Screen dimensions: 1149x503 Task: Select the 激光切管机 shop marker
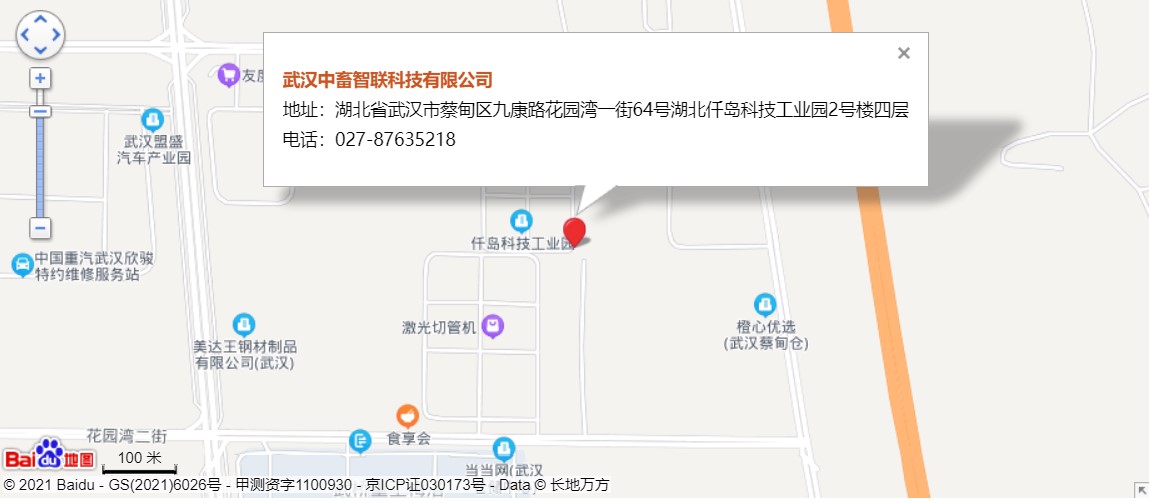[x=493, y=326]
